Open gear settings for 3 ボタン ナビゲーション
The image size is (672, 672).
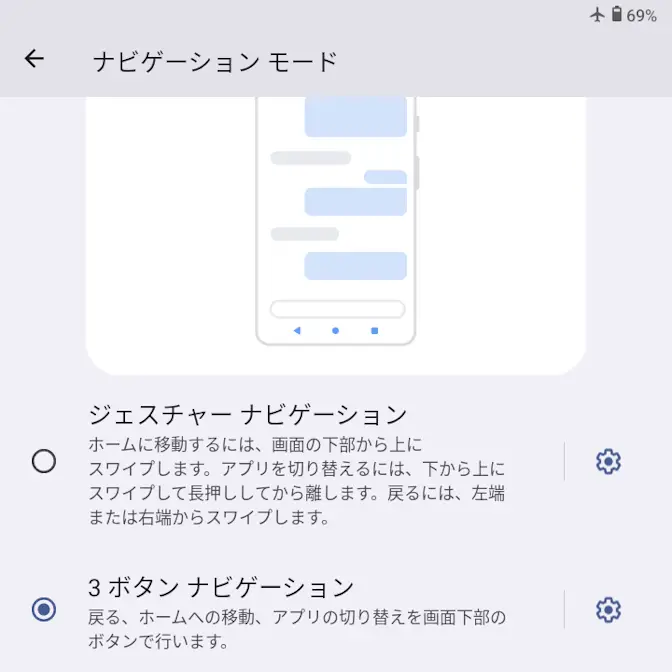[x=608, y=609]
